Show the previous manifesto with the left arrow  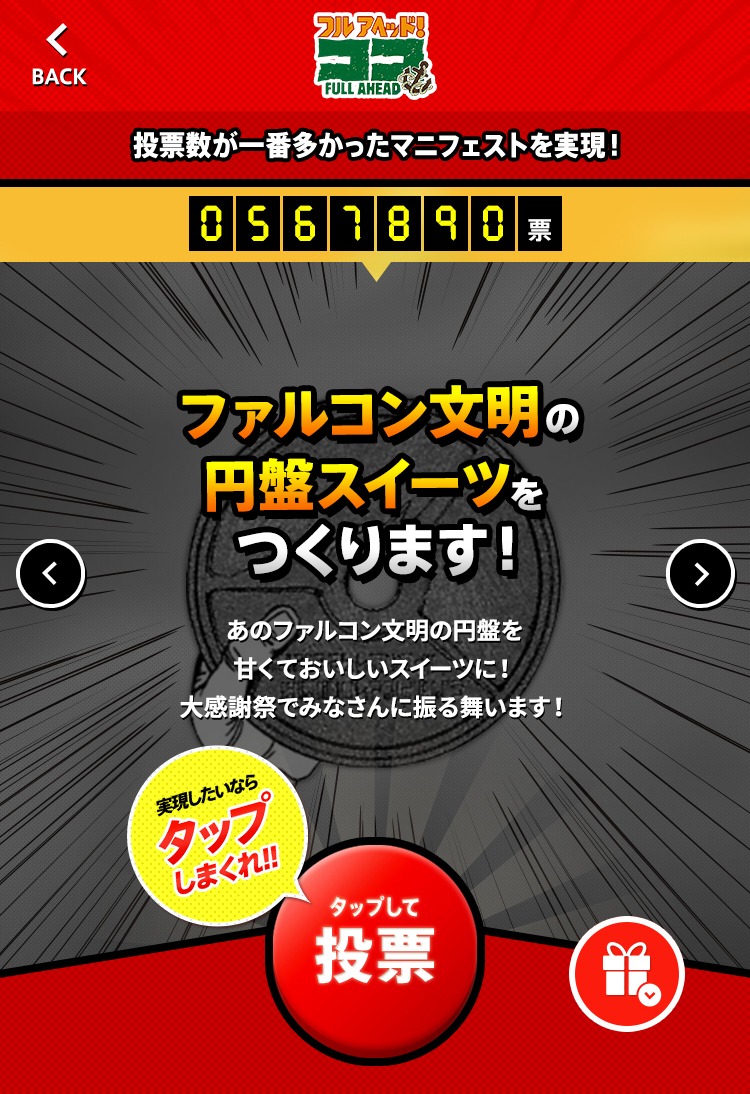[51, 573]
